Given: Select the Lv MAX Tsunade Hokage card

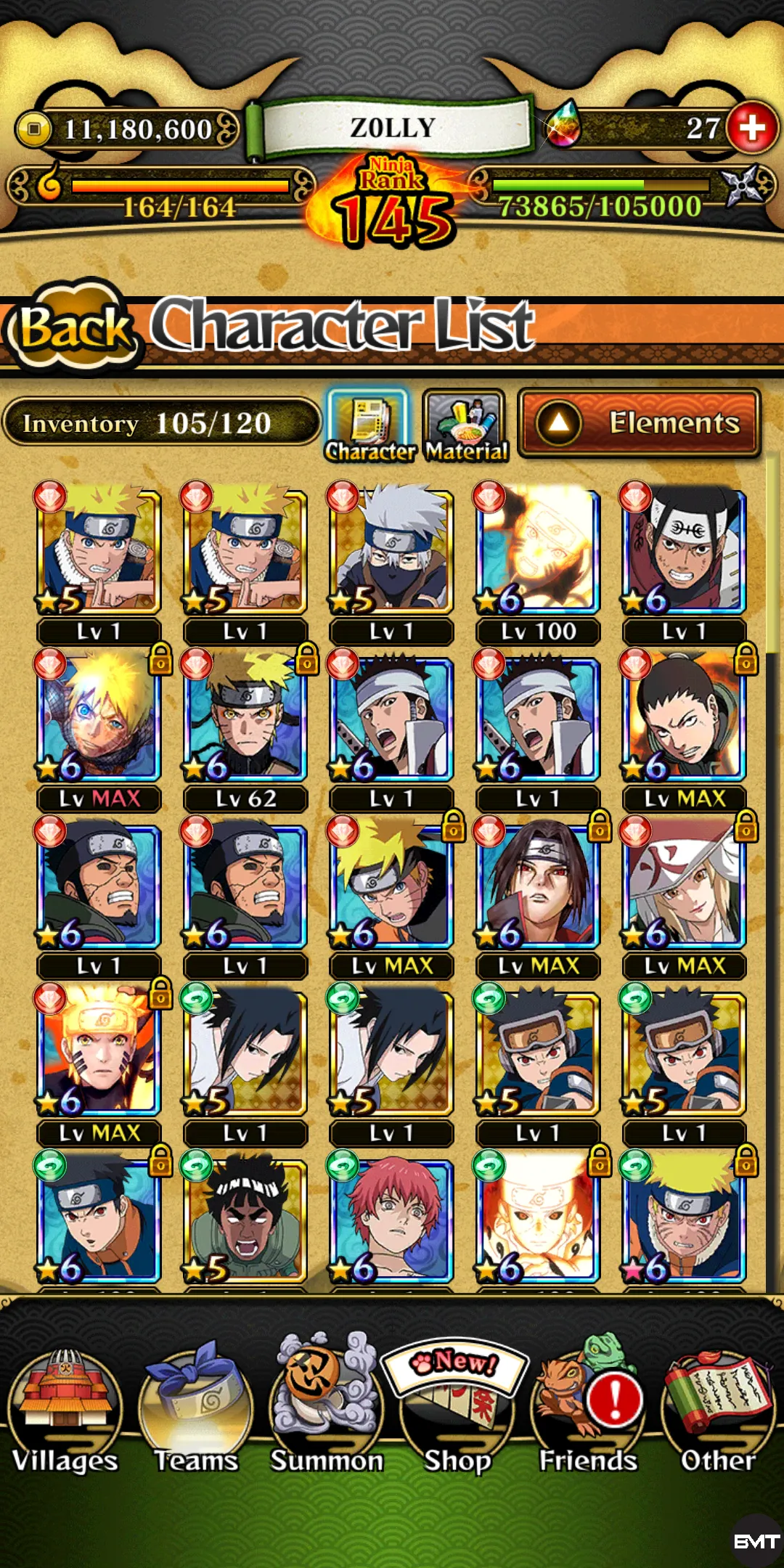Looking at the screenshot, I should [x=685, y=886].
